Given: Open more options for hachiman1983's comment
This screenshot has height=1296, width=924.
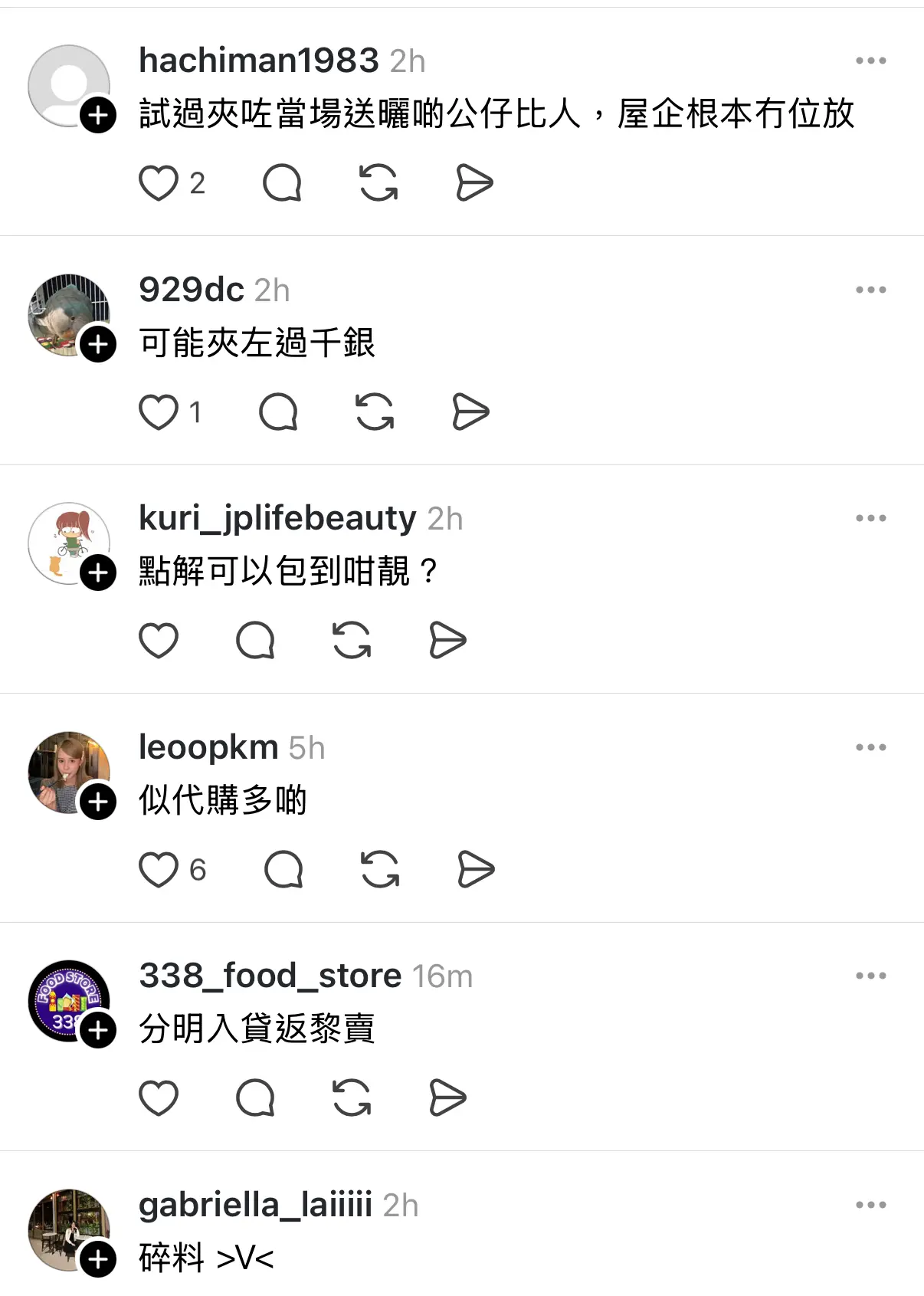Looking at the screenshot, I should (x=870, y=61).
